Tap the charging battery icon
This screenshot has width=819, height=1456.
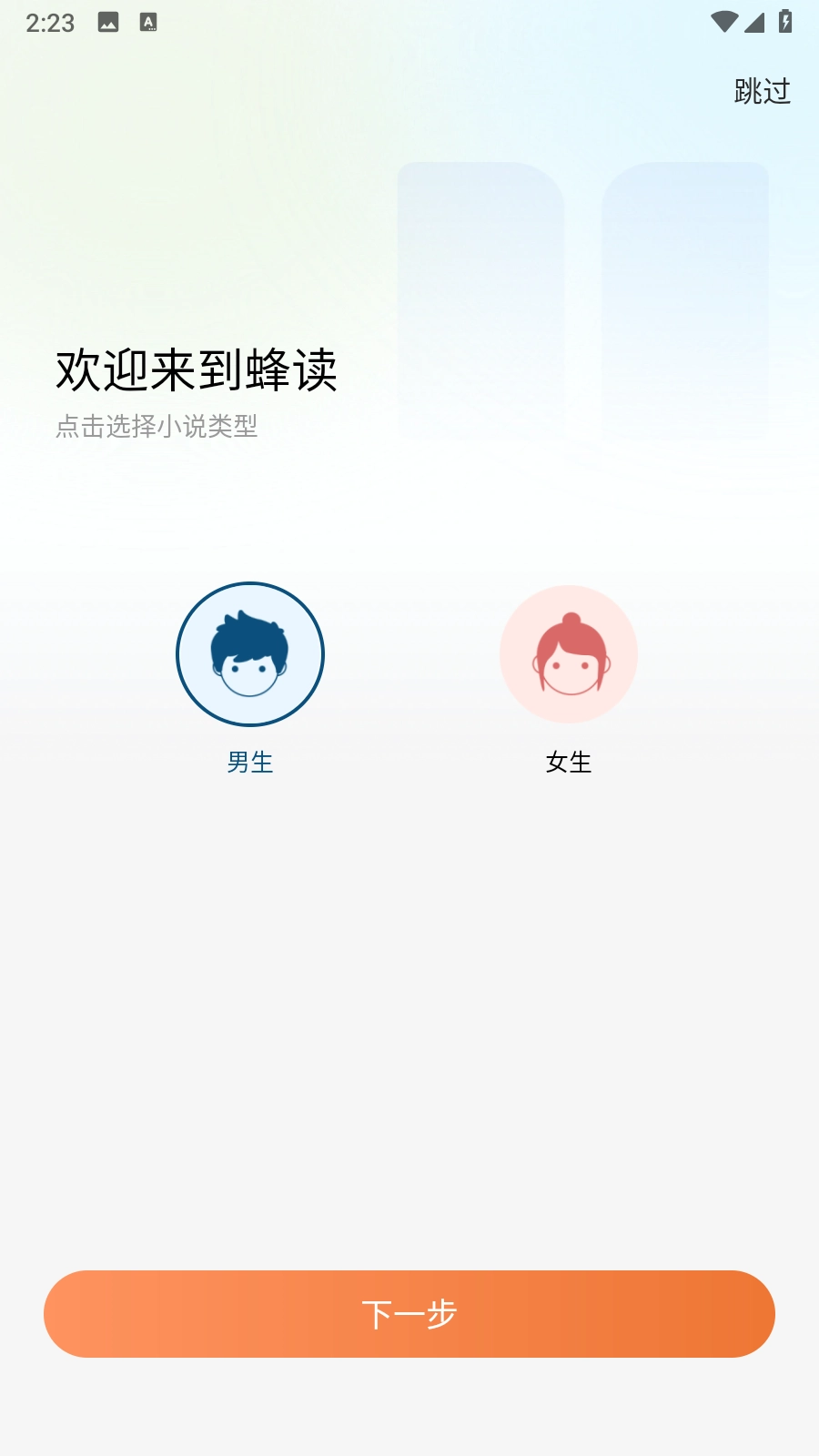coord(786,23)
